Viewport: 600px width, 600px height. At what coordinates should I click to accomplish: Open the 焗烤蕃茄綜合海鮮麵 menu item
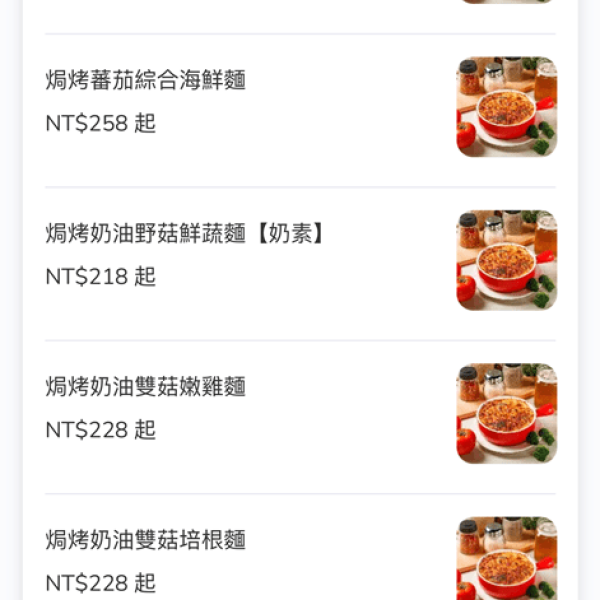146,81
